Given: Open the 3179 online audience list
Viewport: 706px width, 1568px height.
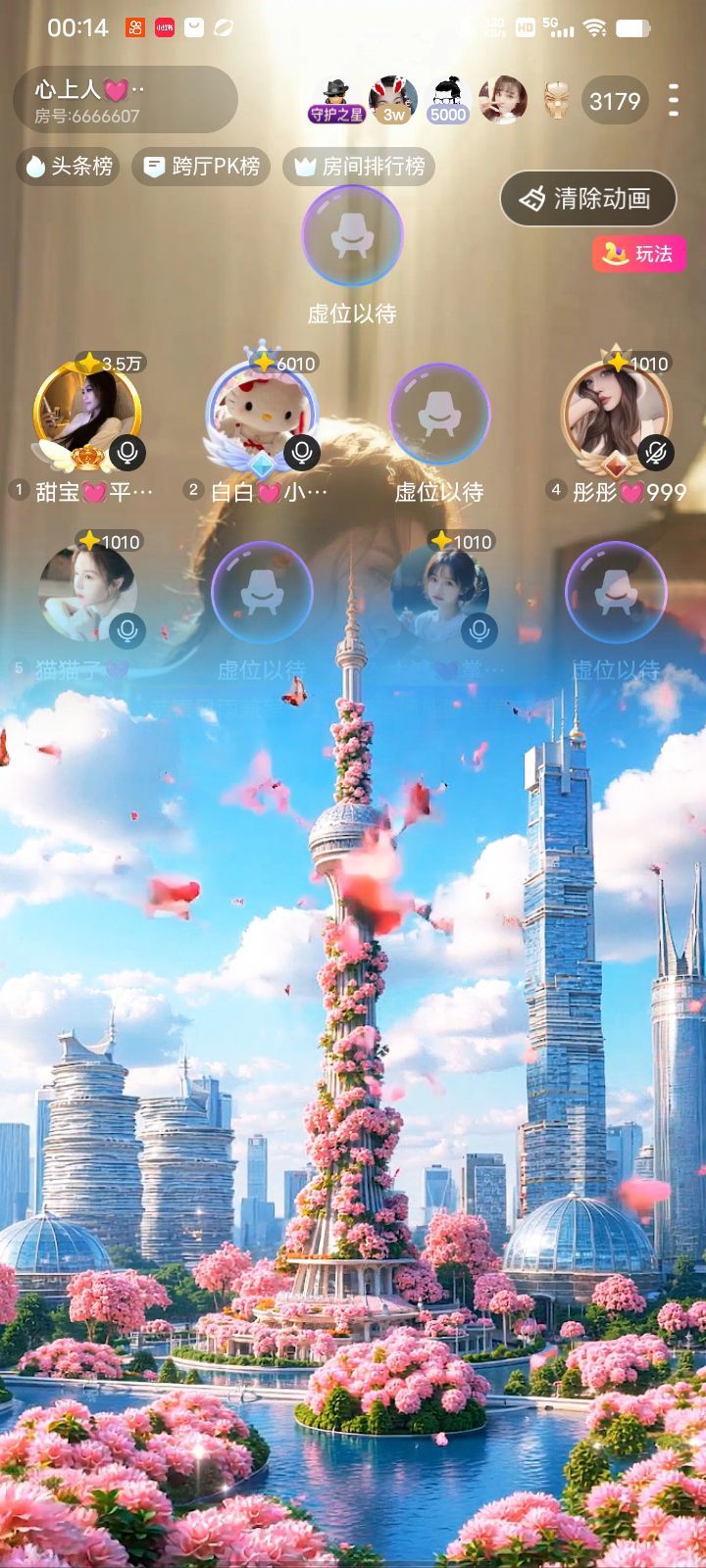Looking at the screenshot, I should point(615,101).
